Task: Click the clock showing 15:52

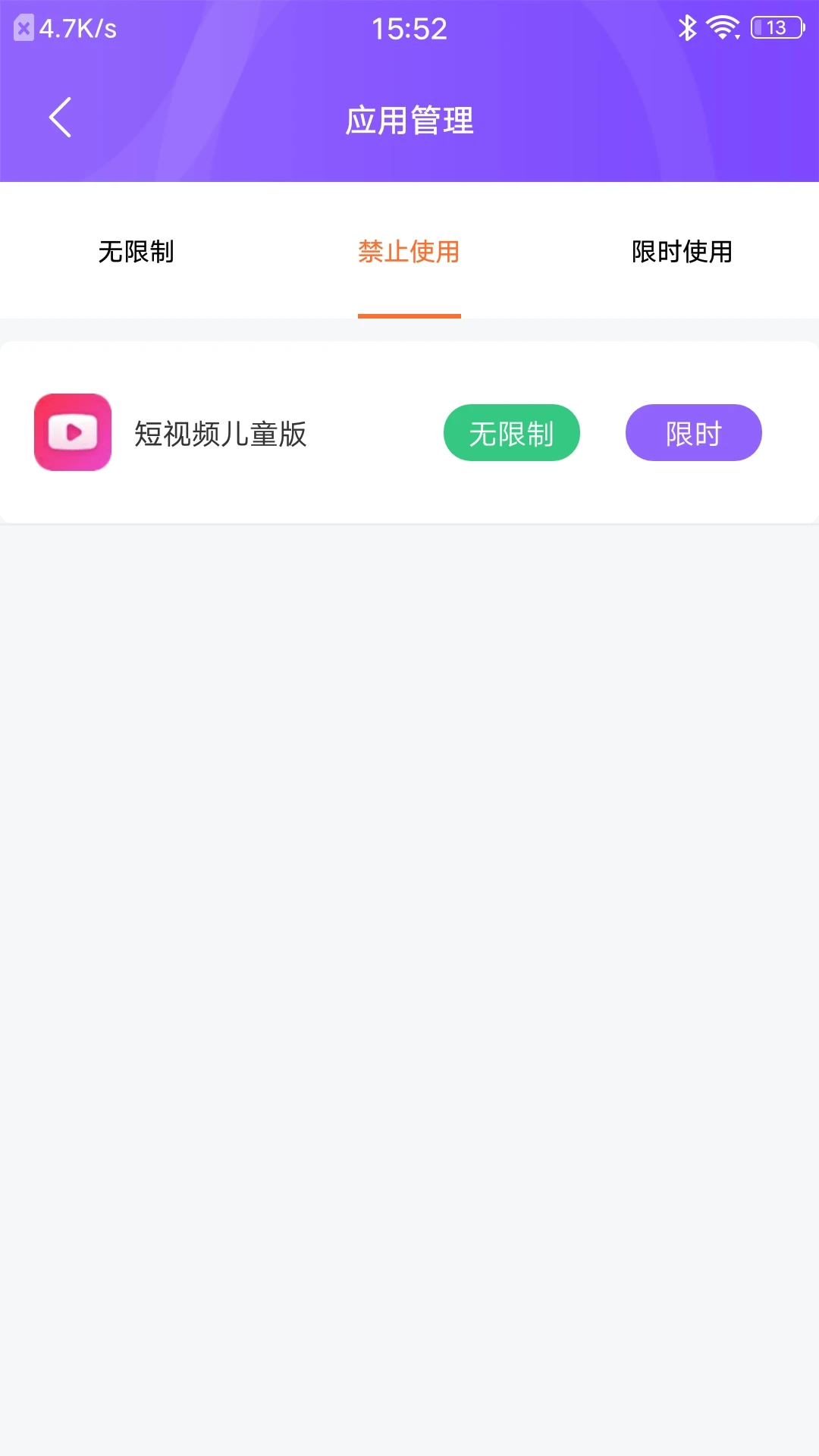Action: (x=409, y=28)
